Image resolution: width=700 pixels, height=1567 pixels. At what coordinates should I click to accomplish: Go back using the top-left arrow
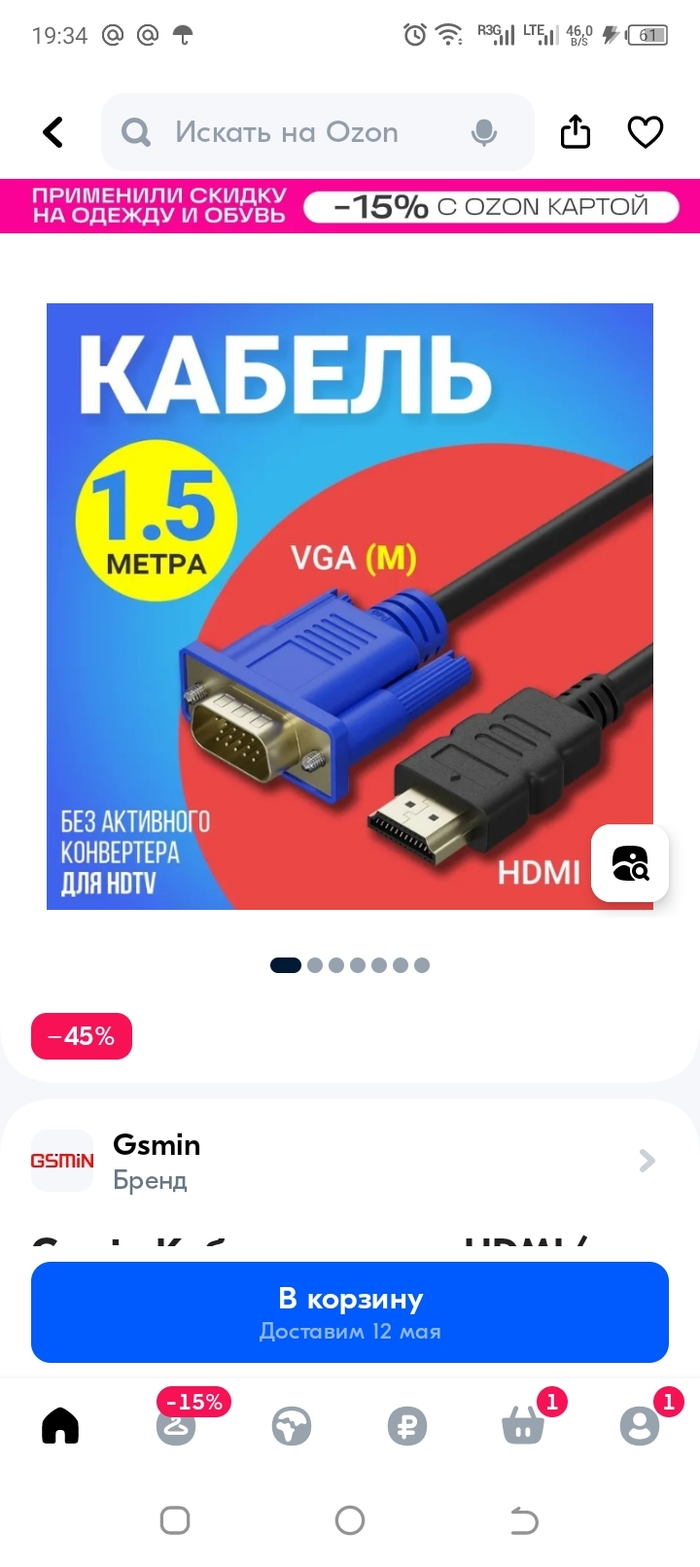(53, 132)
